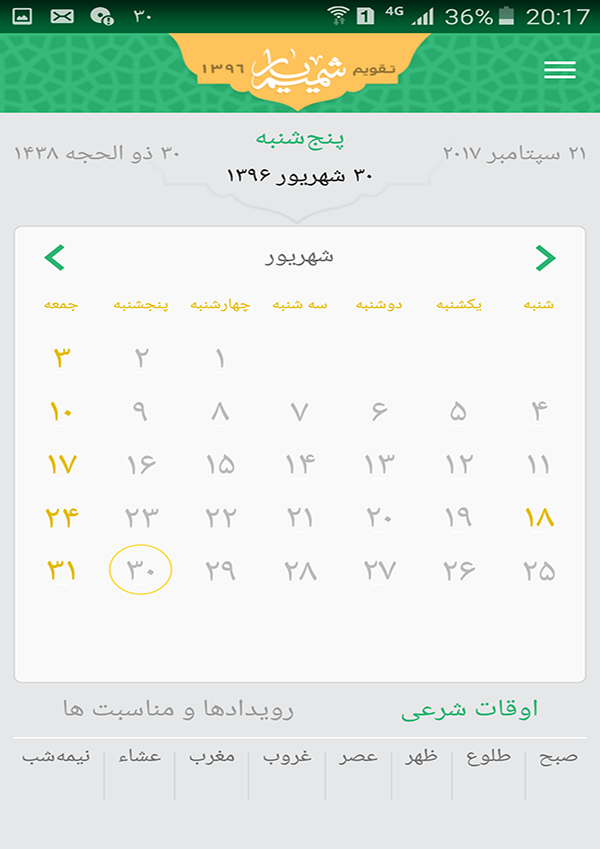Go to next month with right arrow

click(x=545, y=258)
